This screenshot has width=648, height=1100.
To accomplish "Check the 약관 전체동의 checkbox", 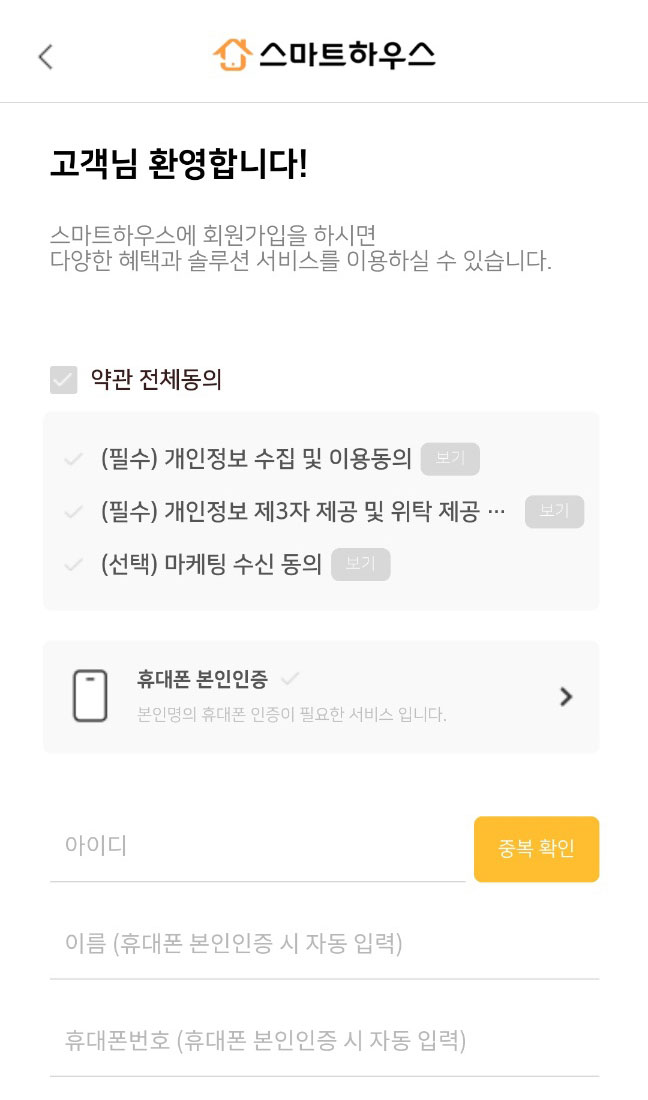I will click(64, 380).
